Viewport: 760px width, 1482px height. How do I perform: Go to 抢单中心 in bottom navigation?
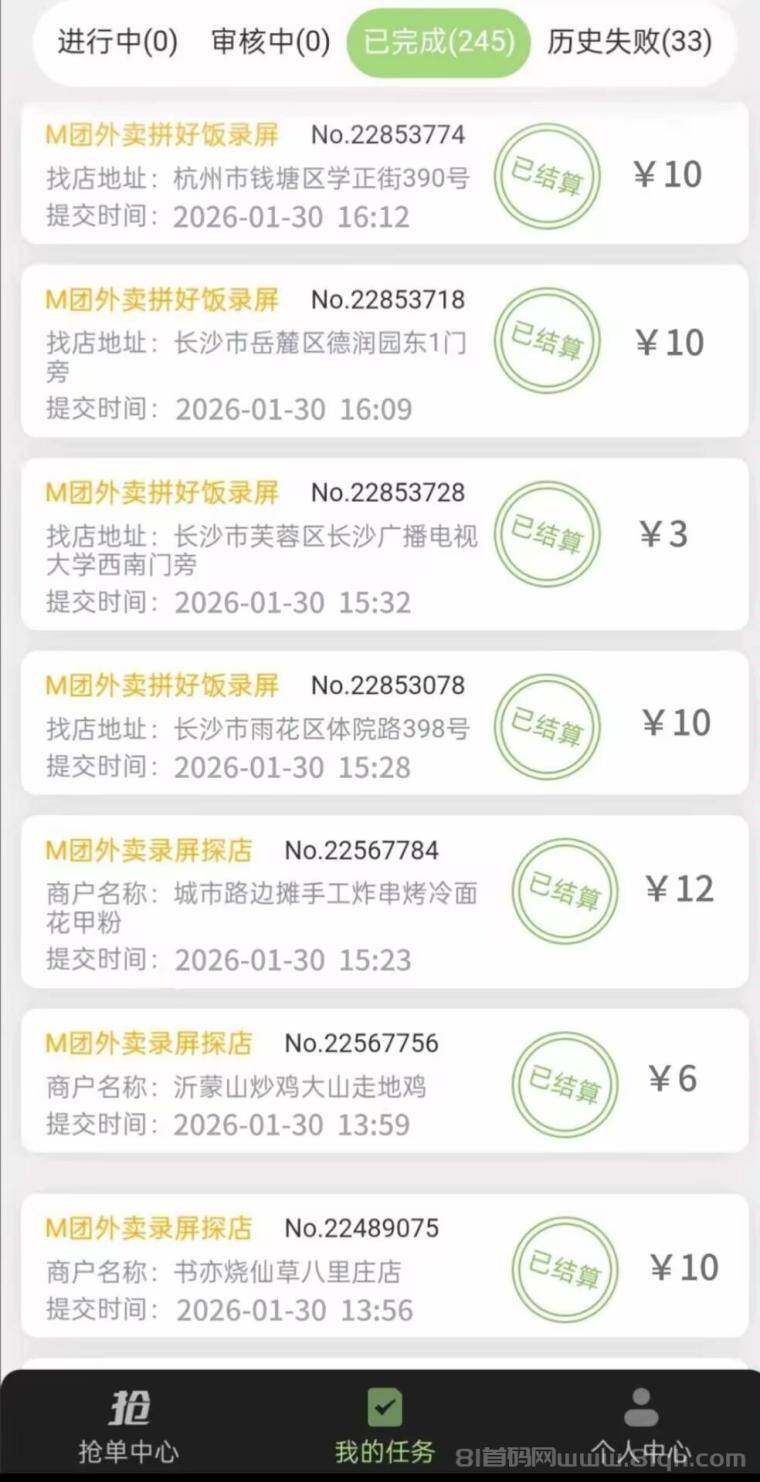tap(128, 1427)
